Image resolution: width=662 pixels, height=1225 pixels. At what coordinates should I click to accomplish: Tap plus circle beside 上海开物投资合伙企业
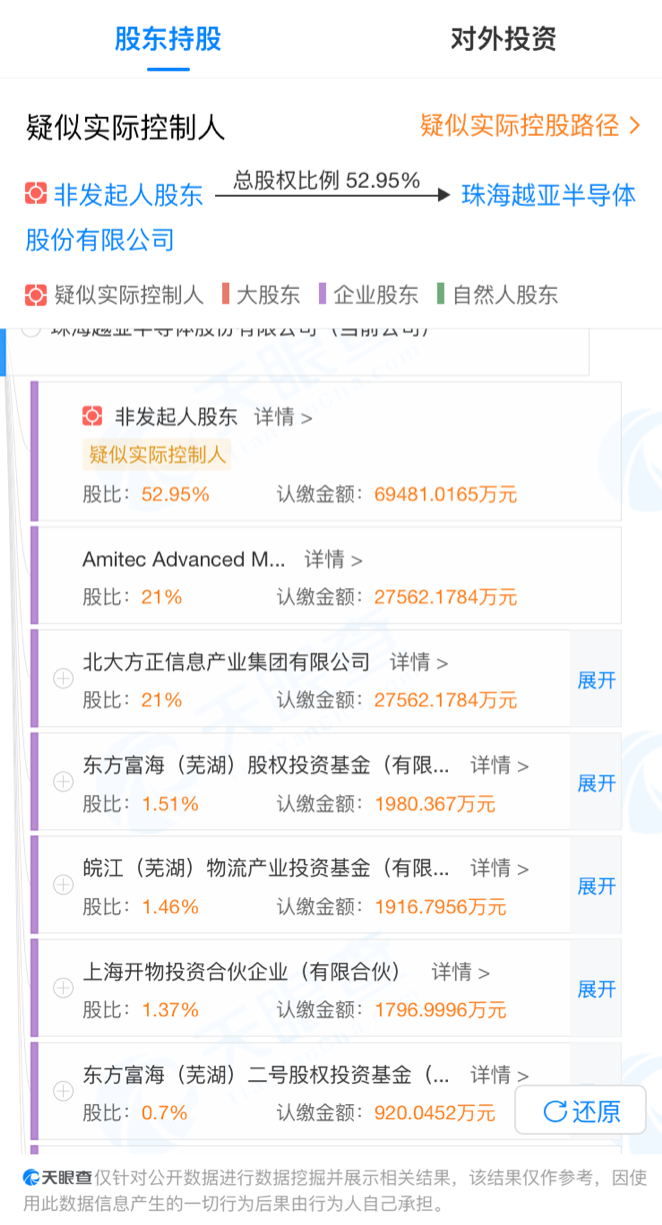(x=63, y=988)
